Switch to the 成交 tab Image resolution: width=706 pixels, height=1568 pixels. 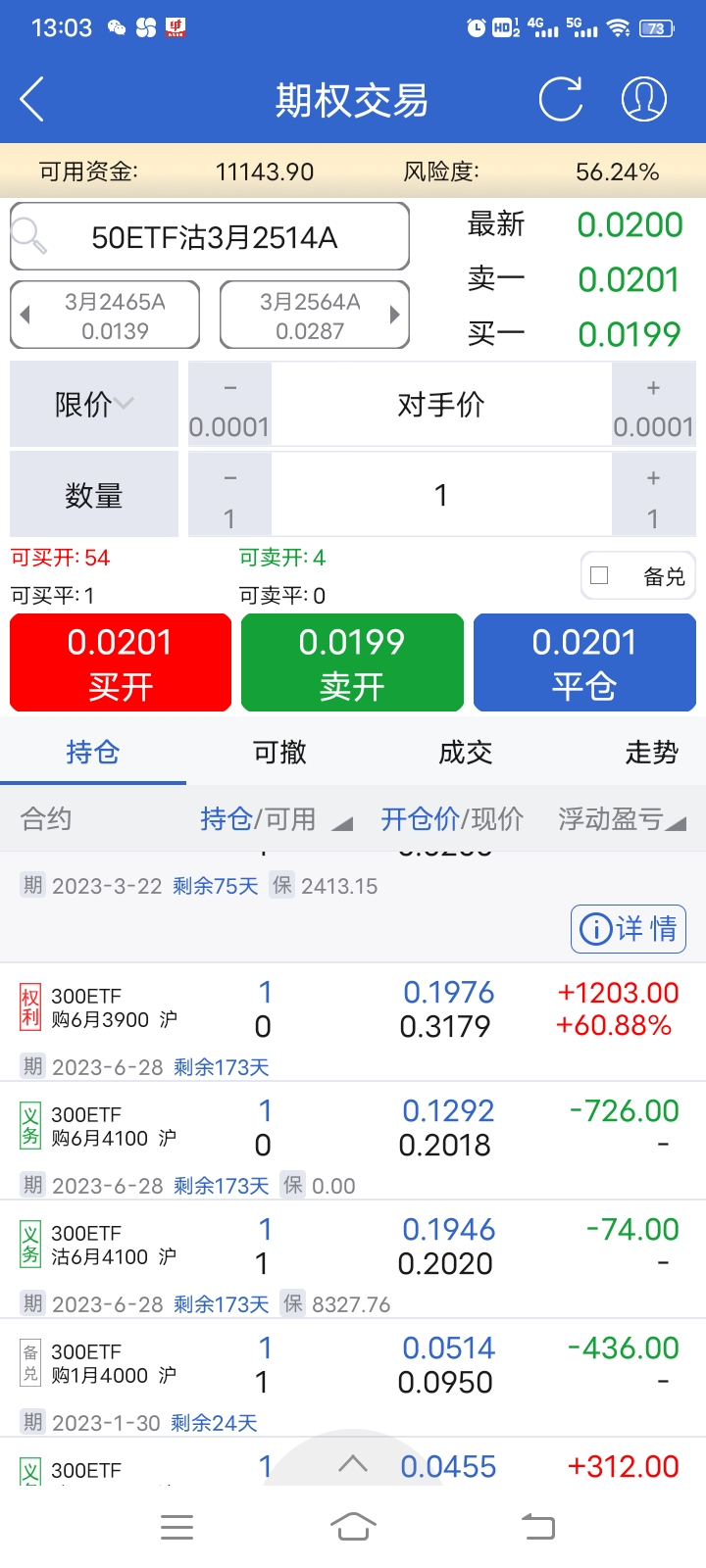[465, 752]
